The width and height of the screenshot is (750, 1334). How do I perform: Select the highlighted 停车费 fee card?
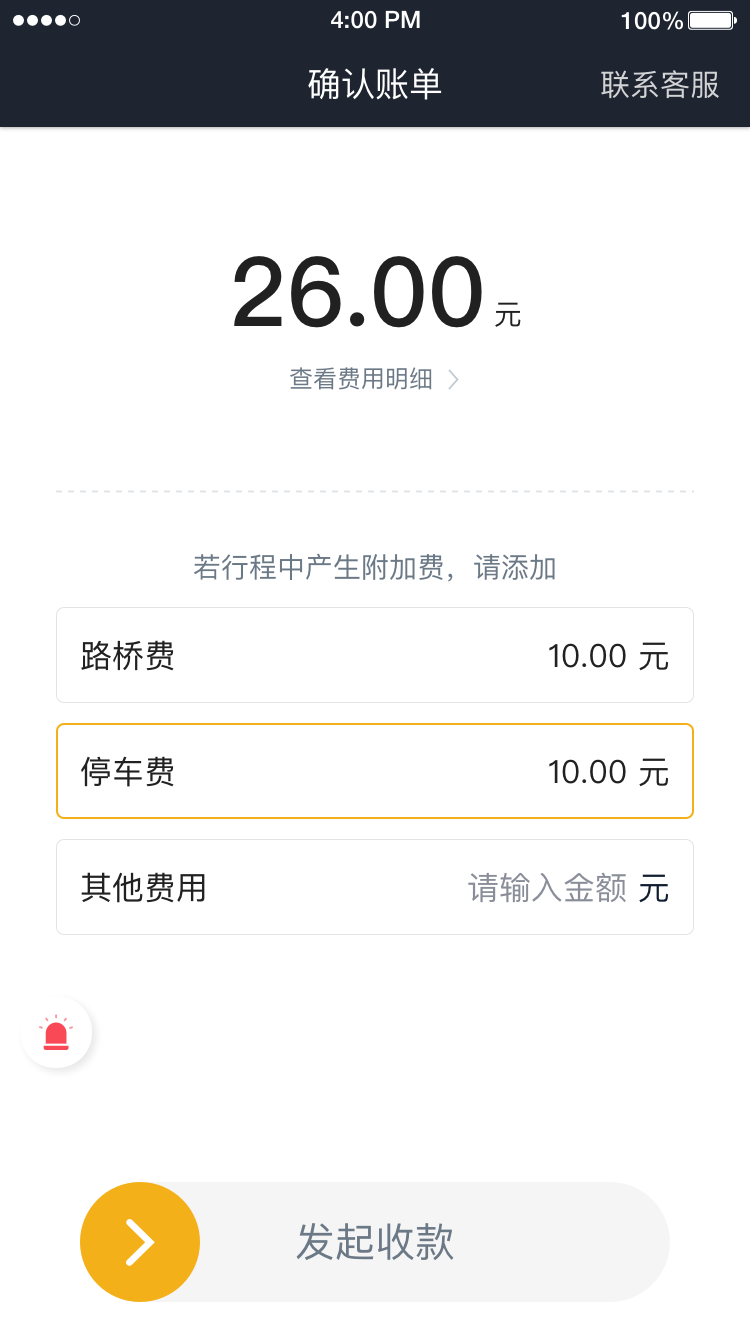pos(375,771)
